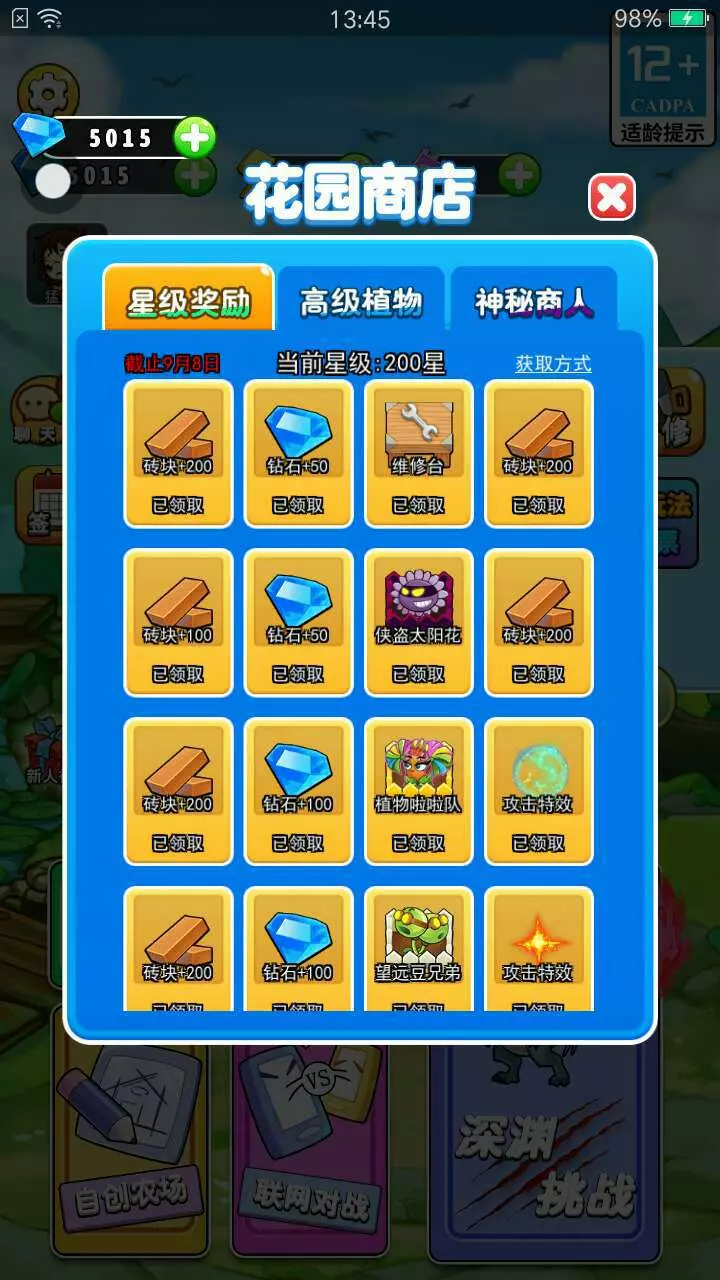Select the 星级奖励 tab
This screenshot has height=1280, width=720.
click(x=188, y=299)
